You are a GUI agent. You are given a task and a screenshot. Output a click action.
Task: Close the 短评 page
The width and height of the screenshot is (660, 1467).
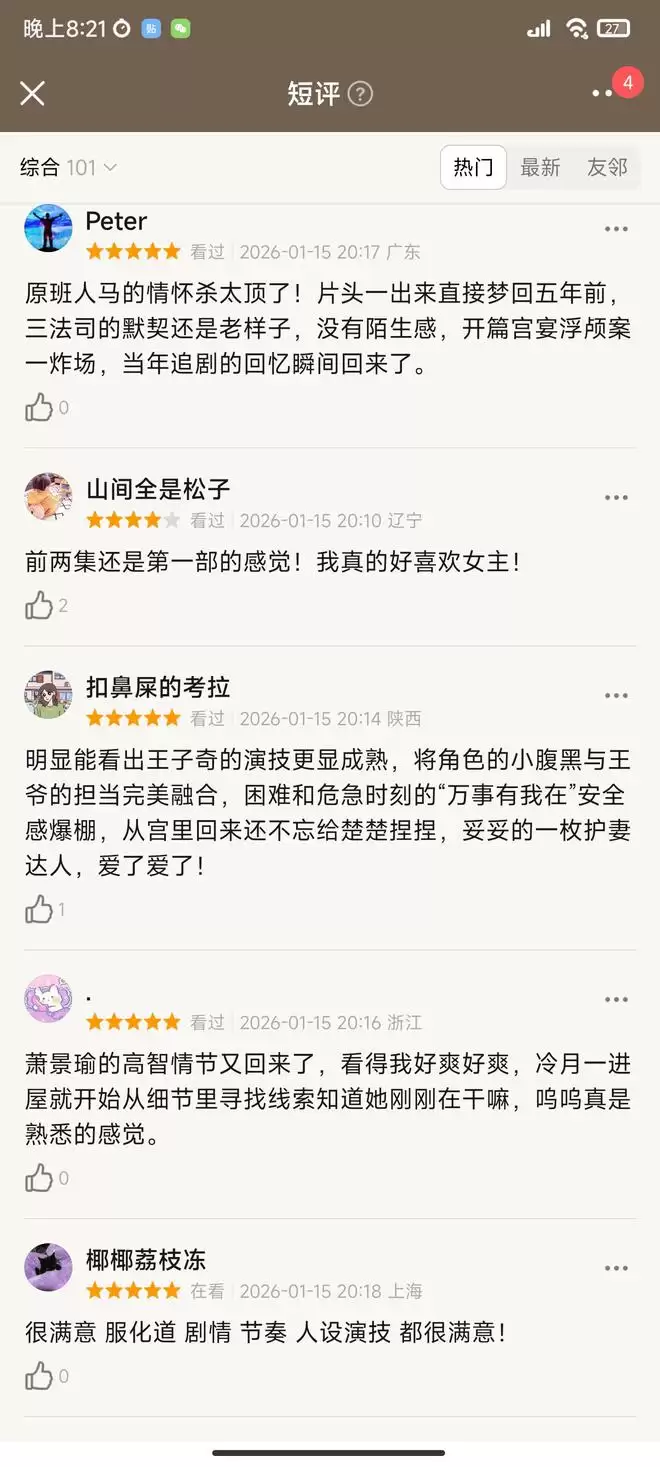click(x=32, y=93)
